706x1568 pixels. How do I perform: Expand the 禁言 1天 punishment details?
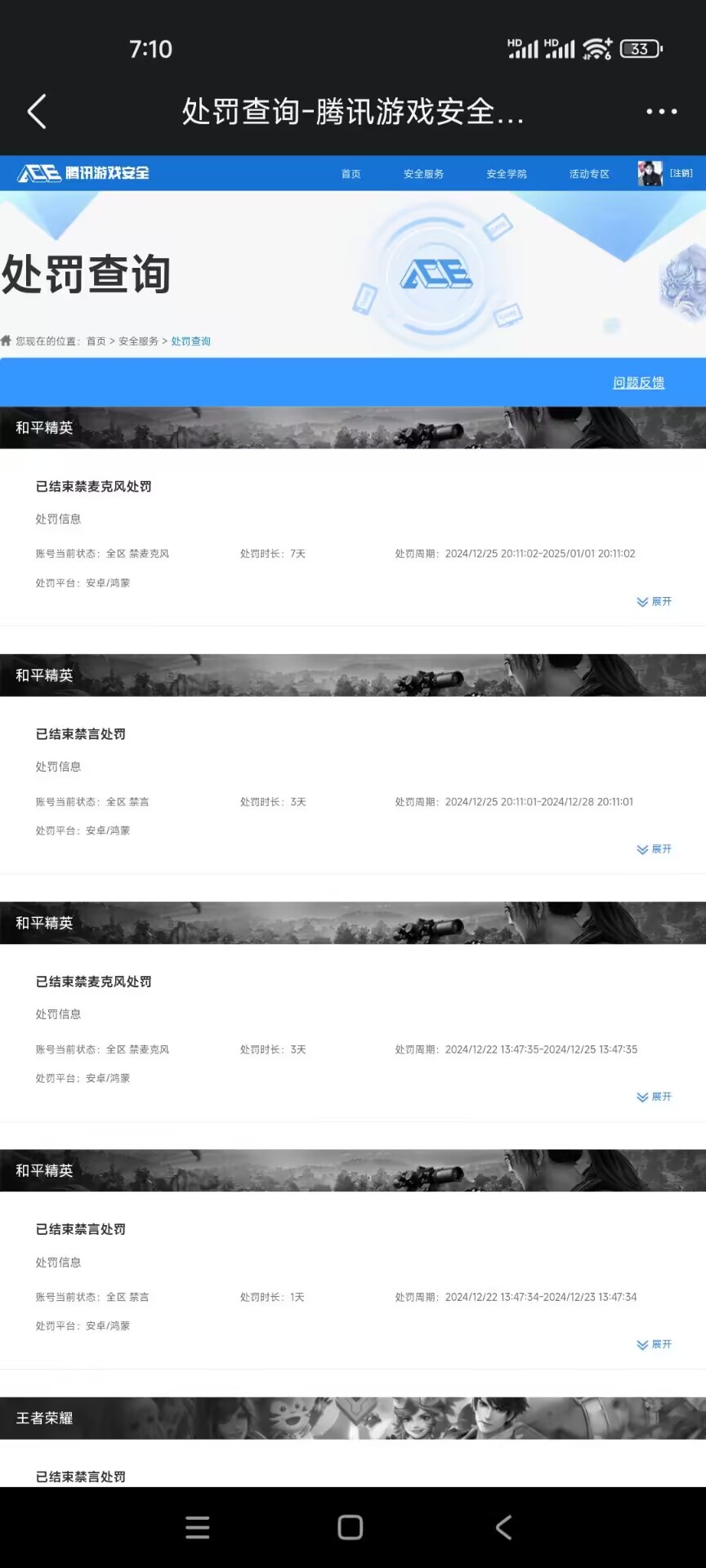pyautogui.click(x=653, y=1344)
